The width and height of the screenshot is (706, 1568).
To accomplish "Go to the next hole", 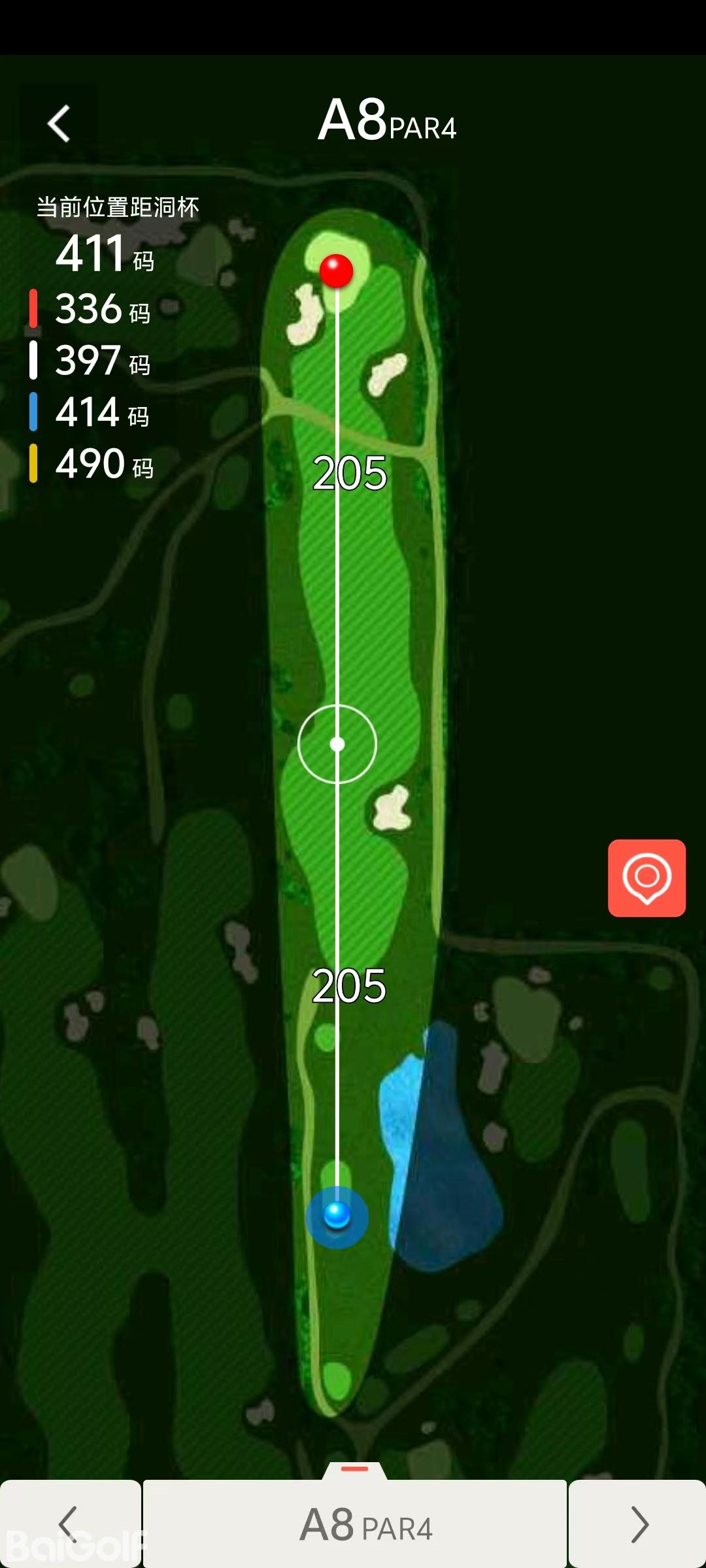I will click(637, 1524).
